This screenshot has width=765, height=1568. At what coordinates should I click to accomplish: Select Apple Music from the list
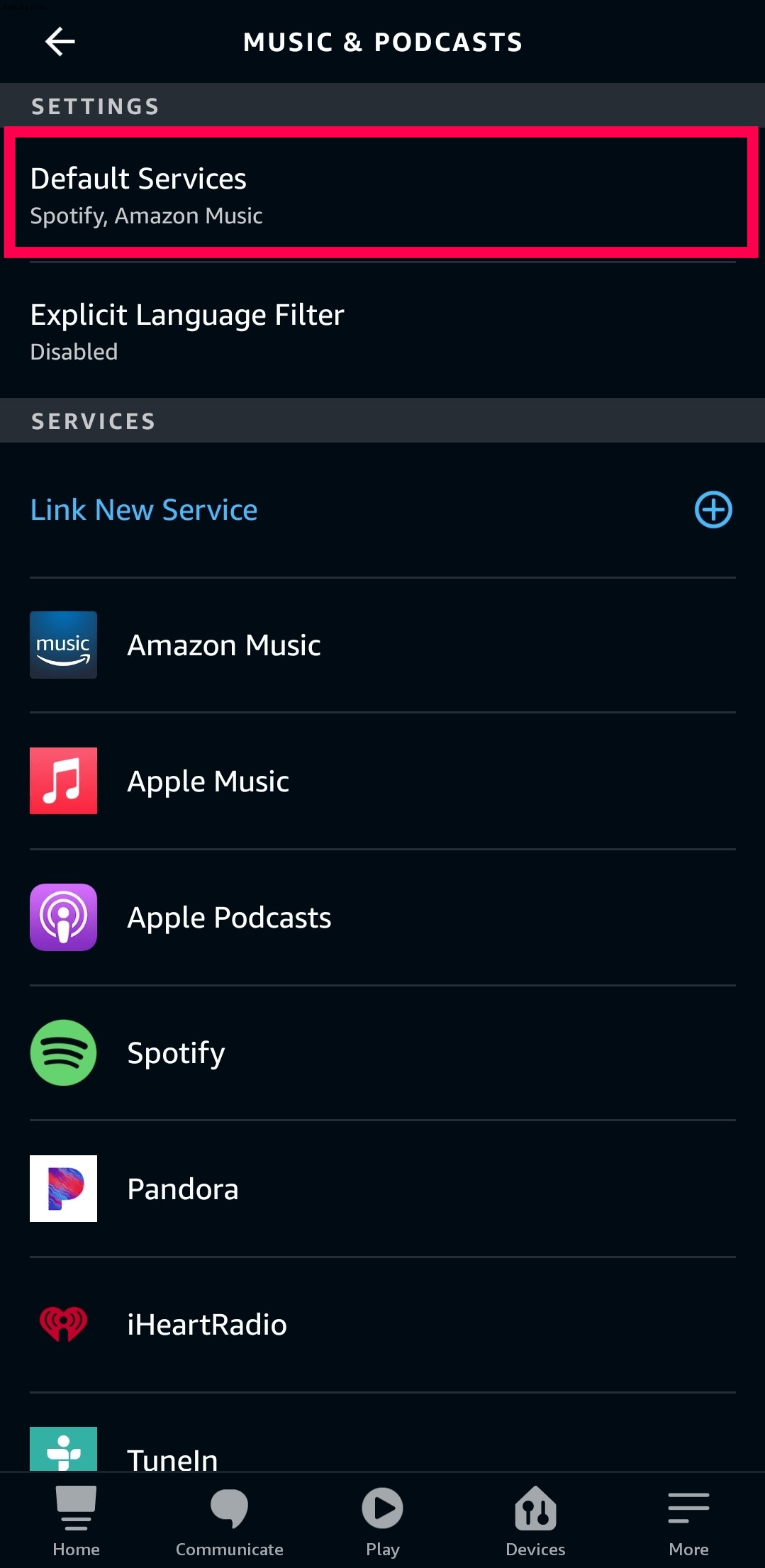coord(382,781)
